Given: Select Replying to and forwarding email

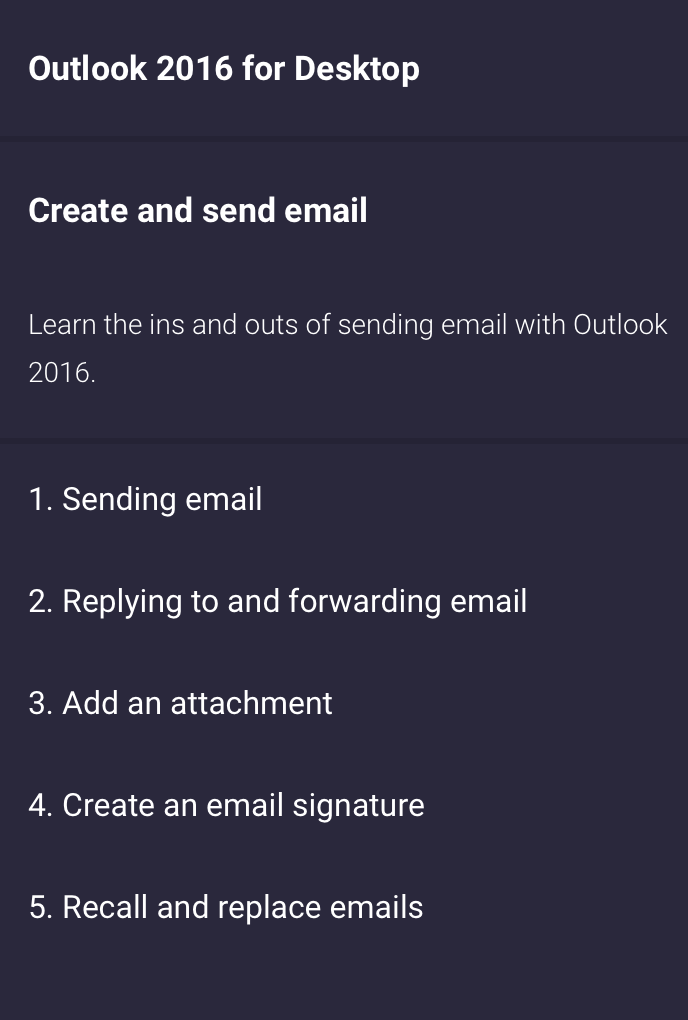Looking at the screenshot, I should [278, 601].
